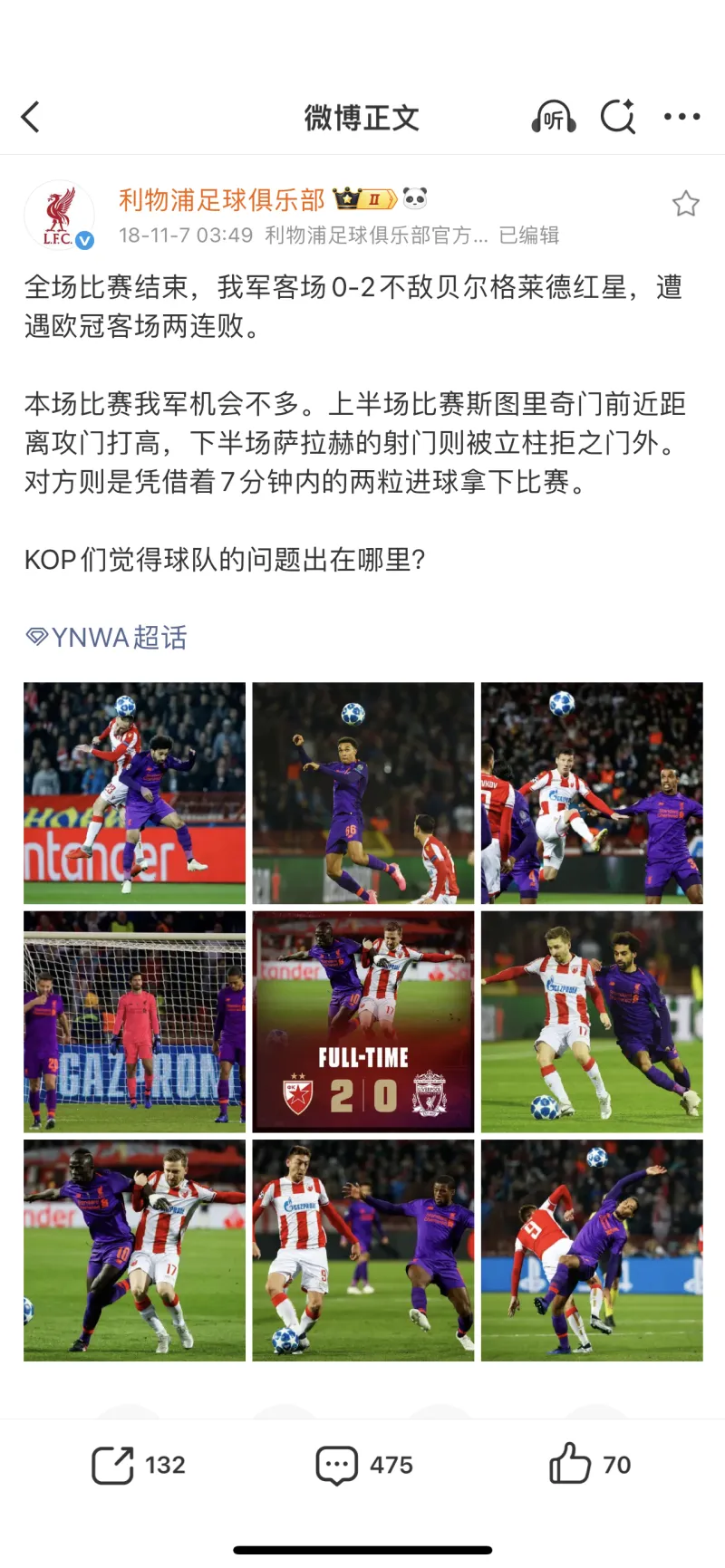Tap the headphone listen icon
This screenshot has height=1568, width=725.
click(x=553, y=117)
